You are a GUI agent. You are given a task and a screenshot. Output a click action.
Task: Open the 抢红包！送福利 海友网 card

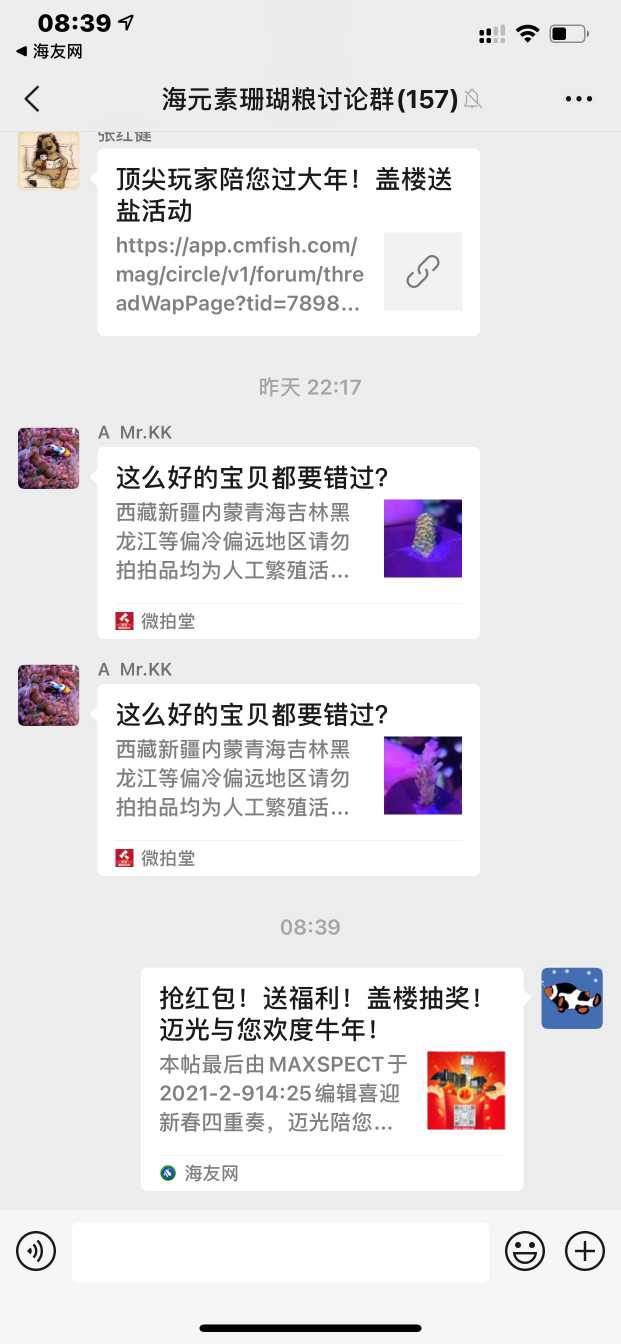(332, 1078)
